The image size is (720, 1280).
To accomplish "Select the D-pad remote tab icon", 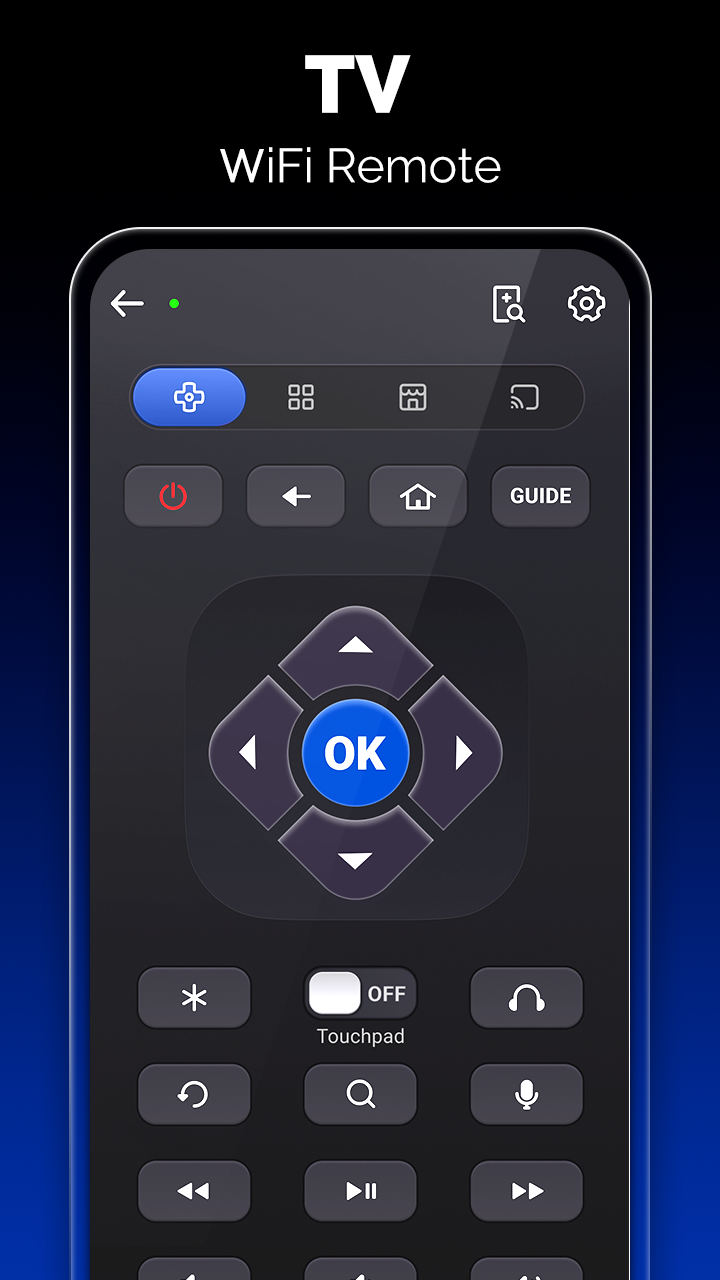I will (x=188, y=397).
